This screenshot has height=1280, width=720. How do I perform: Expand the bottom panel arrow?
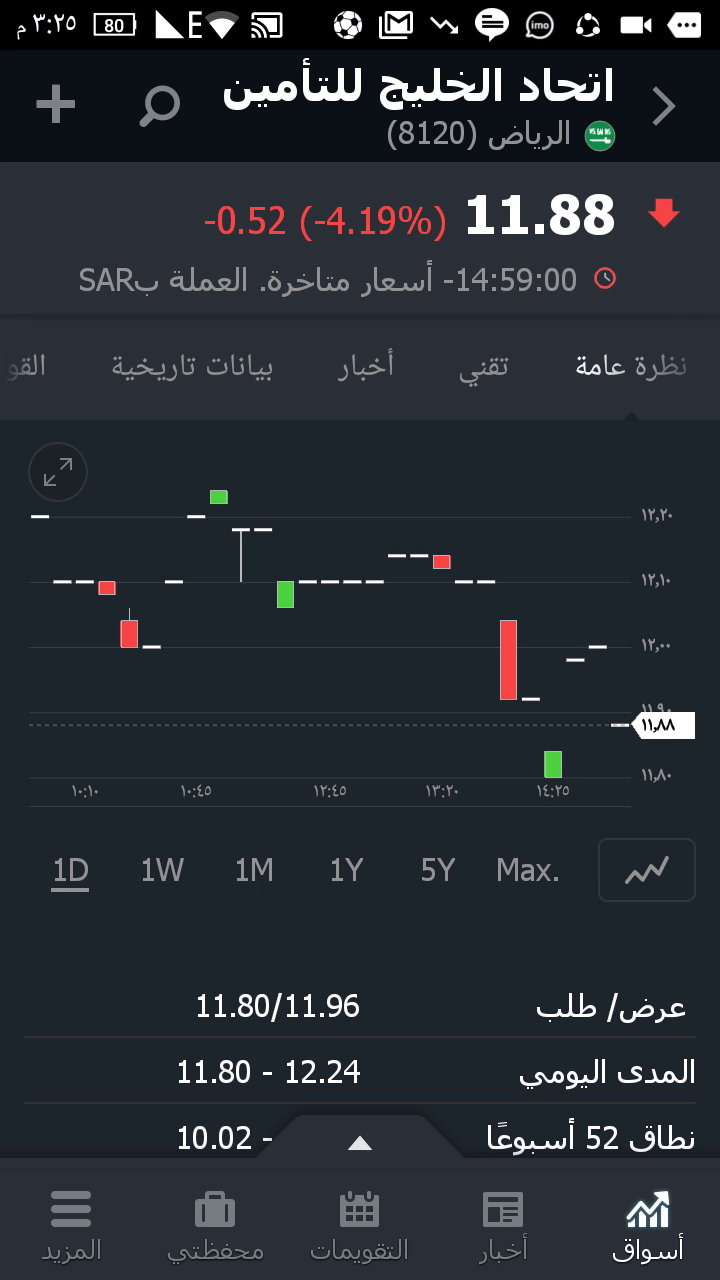pyautogui.click(x=360, y=1143)
